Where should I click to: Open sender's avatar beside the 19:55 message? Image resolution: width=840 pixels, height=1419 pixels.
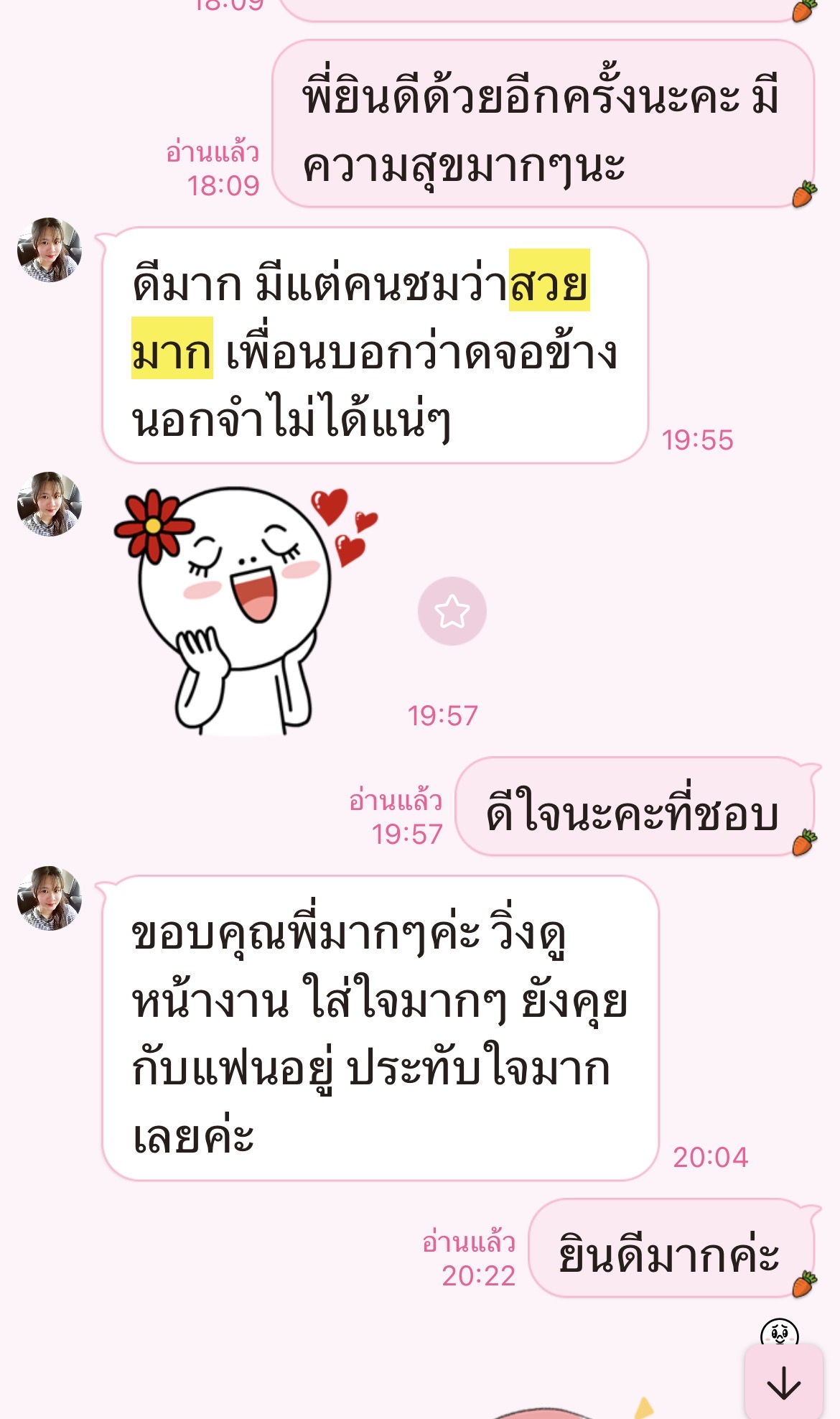click(50, 250)
